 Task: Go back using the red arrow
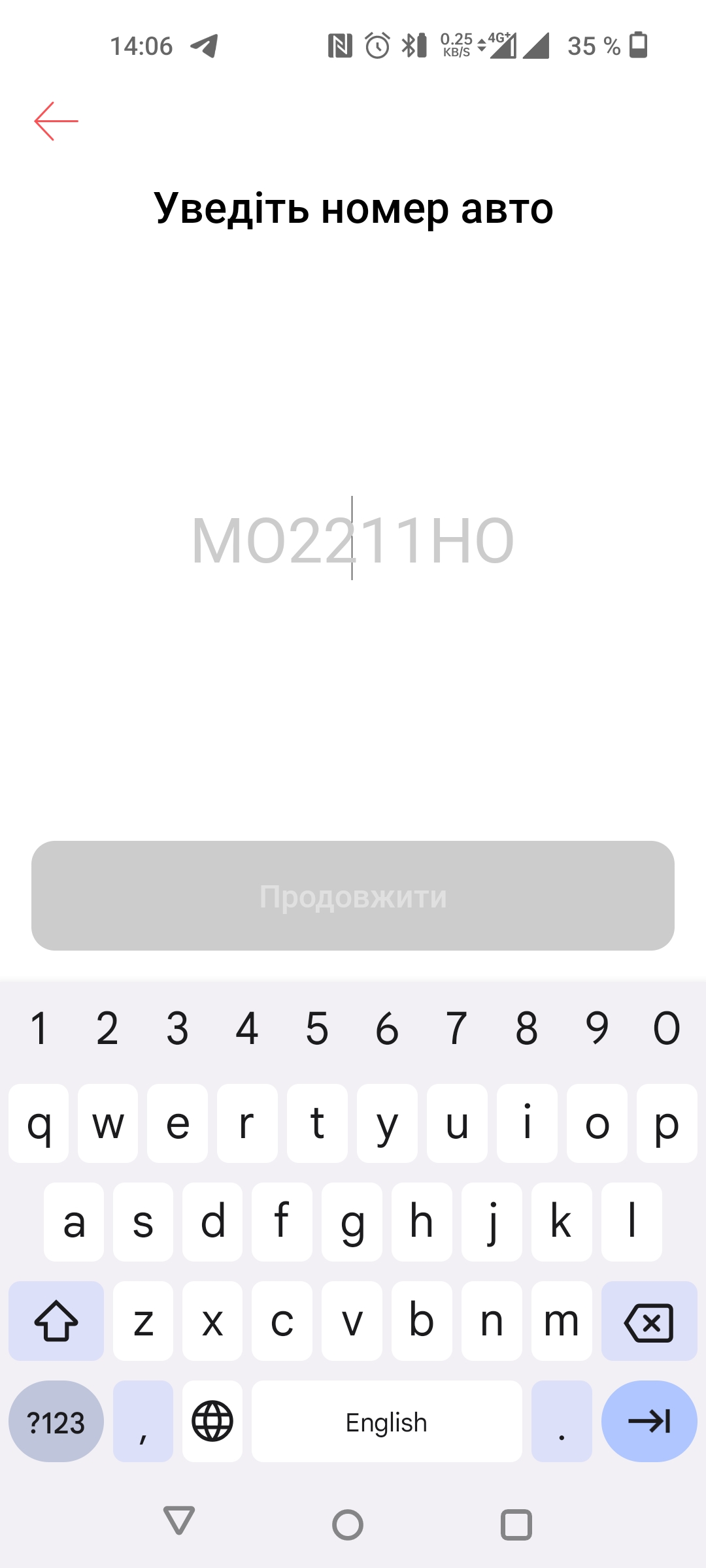pyautogui.click(x=56, y=121)
